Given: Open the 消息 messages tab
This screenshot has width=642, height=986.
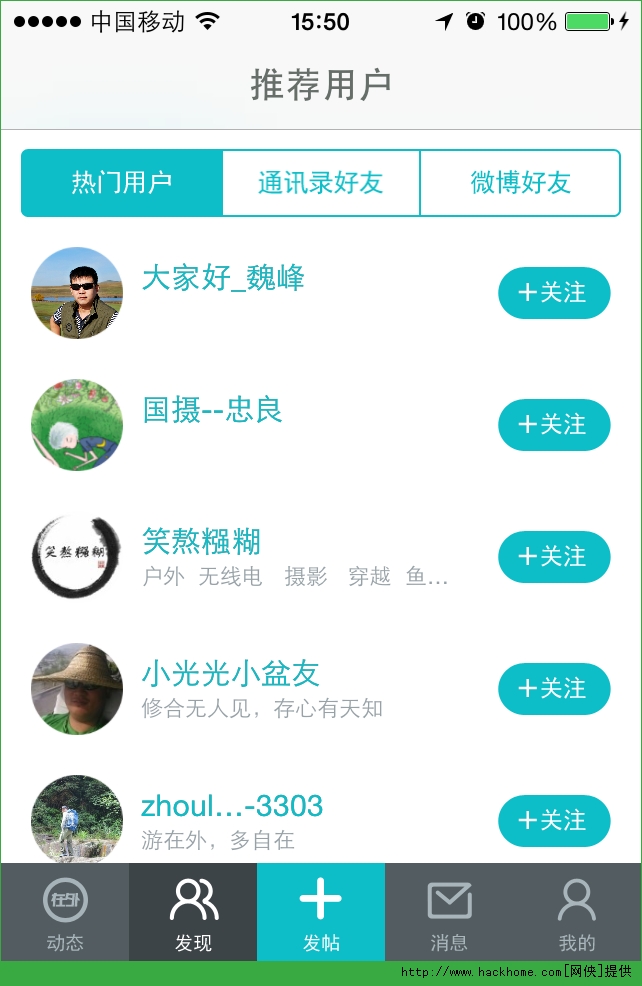Looking at the screenshot, I should (449, 912).
